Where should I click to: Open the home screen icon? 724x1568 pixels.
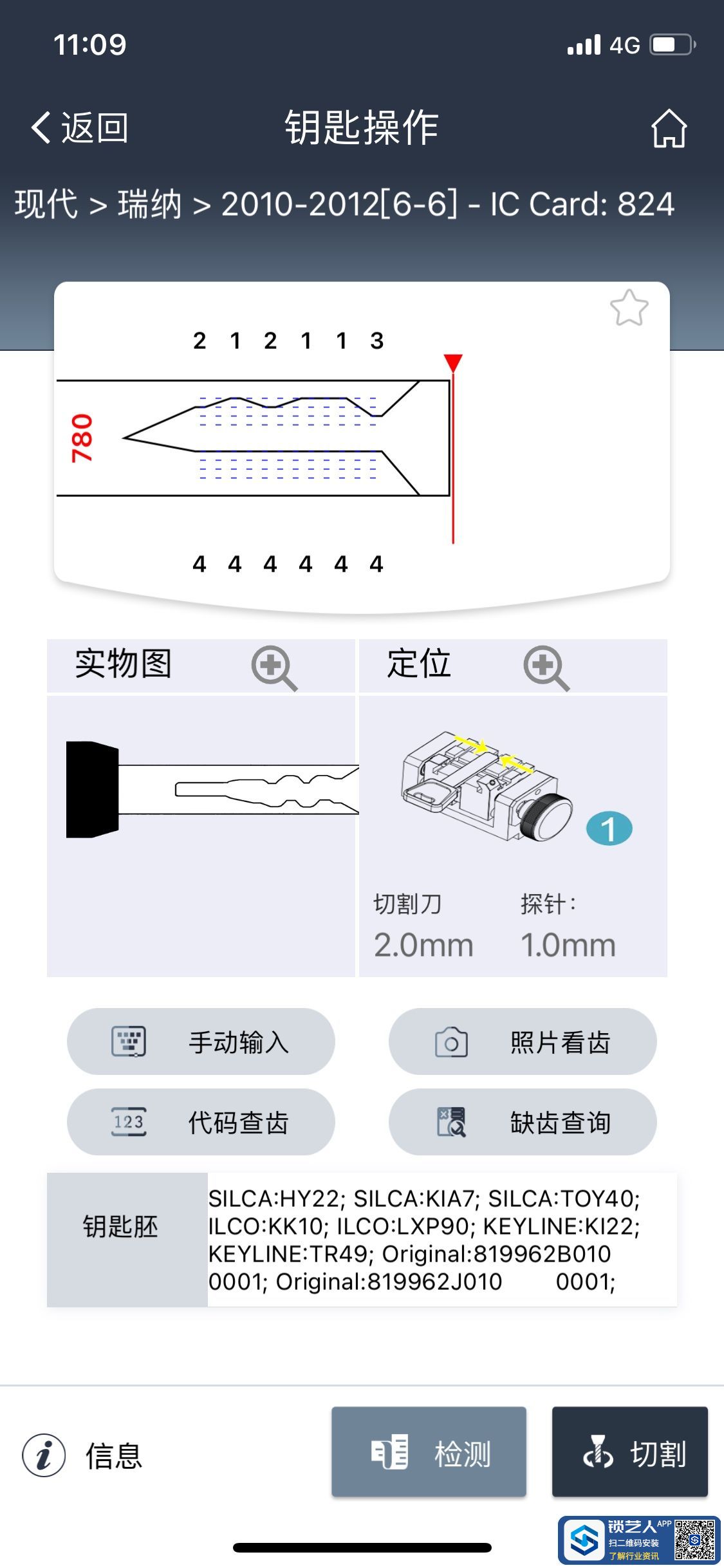[669, 128]
